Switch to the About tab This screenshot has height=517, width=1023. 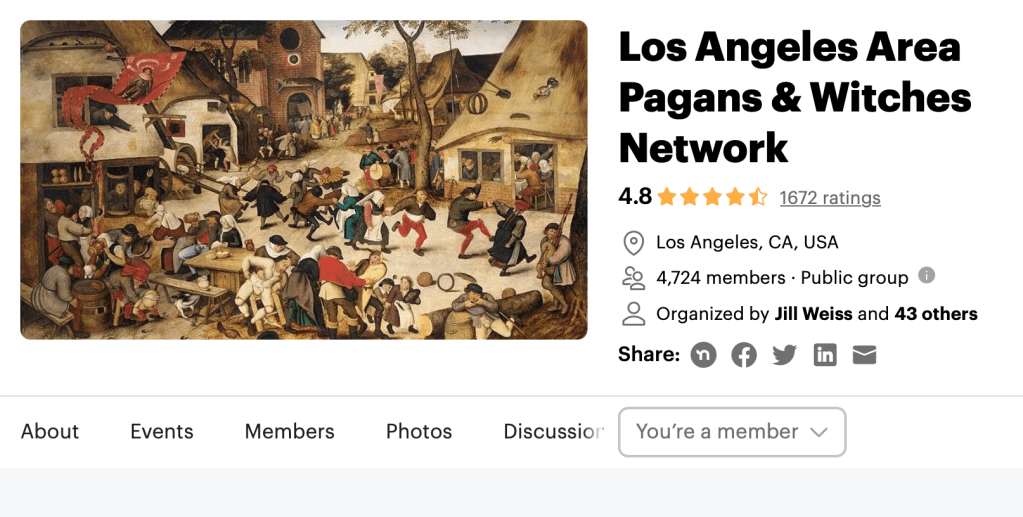[50, 431]
